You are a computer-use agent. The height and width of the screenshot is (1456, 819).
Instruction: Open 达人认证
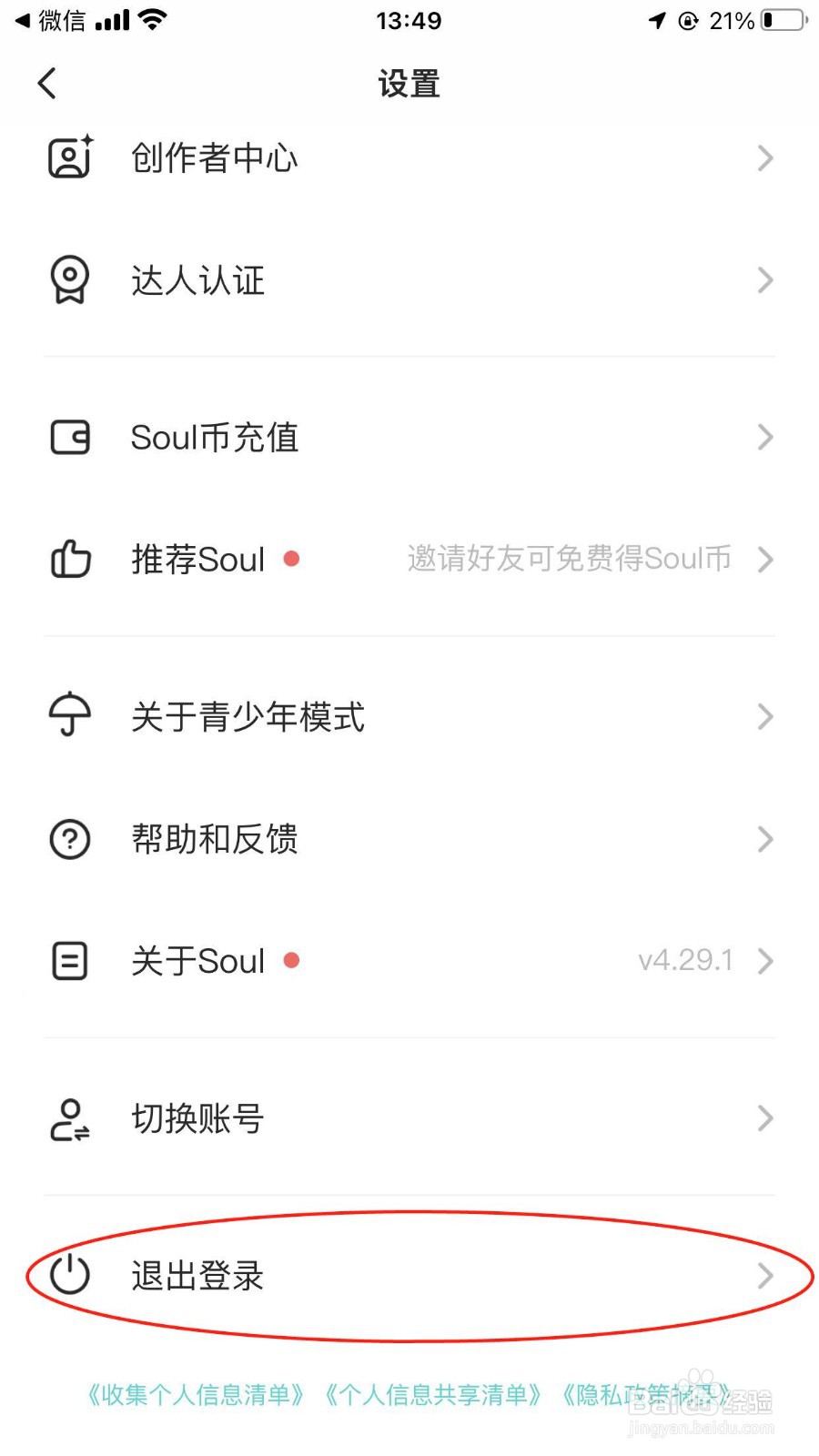409,280
